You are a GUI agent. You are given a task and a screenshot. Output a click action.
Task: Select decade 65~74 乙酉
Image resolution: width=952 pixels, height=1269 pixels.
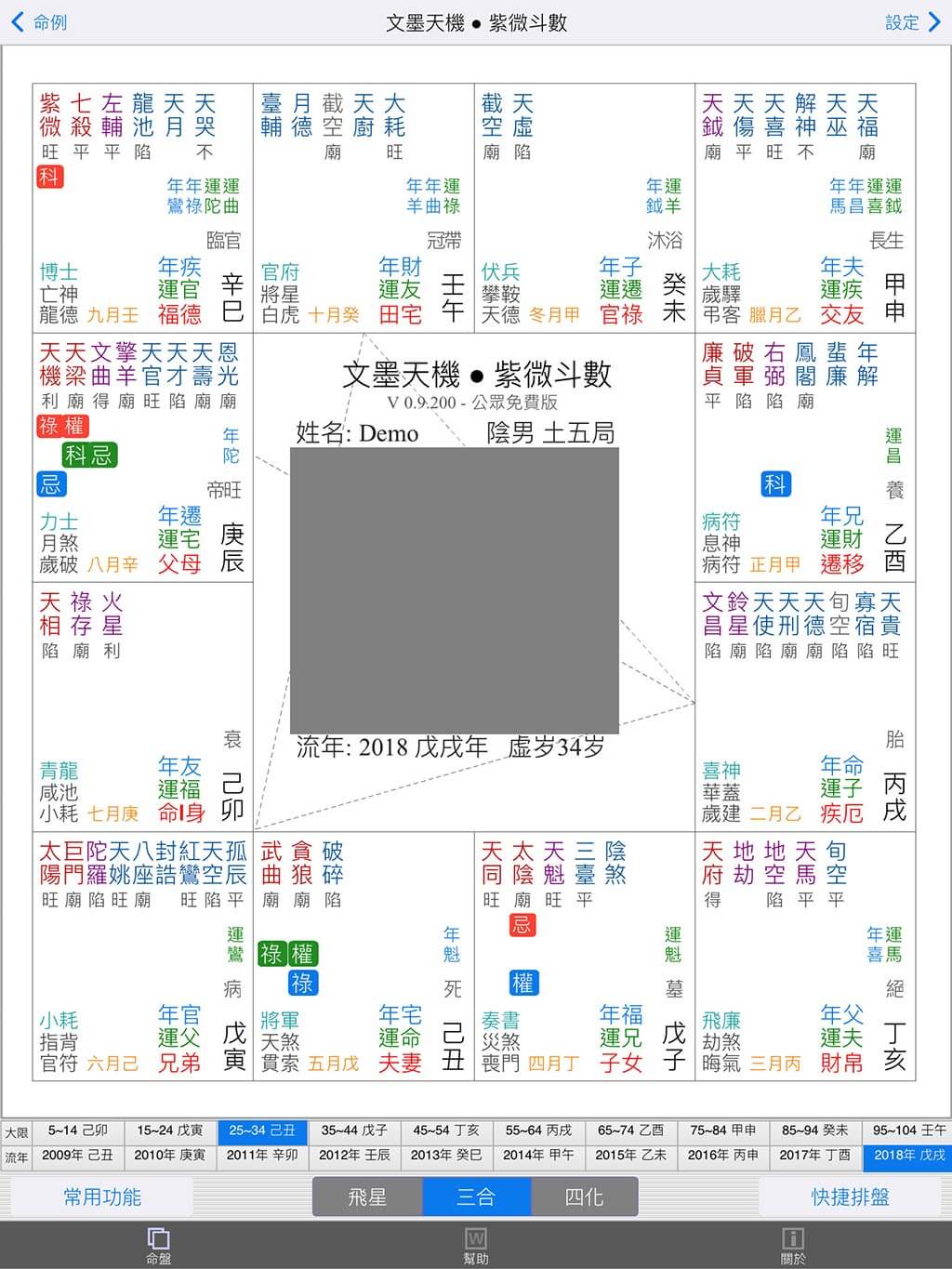tap(630, 1131)
